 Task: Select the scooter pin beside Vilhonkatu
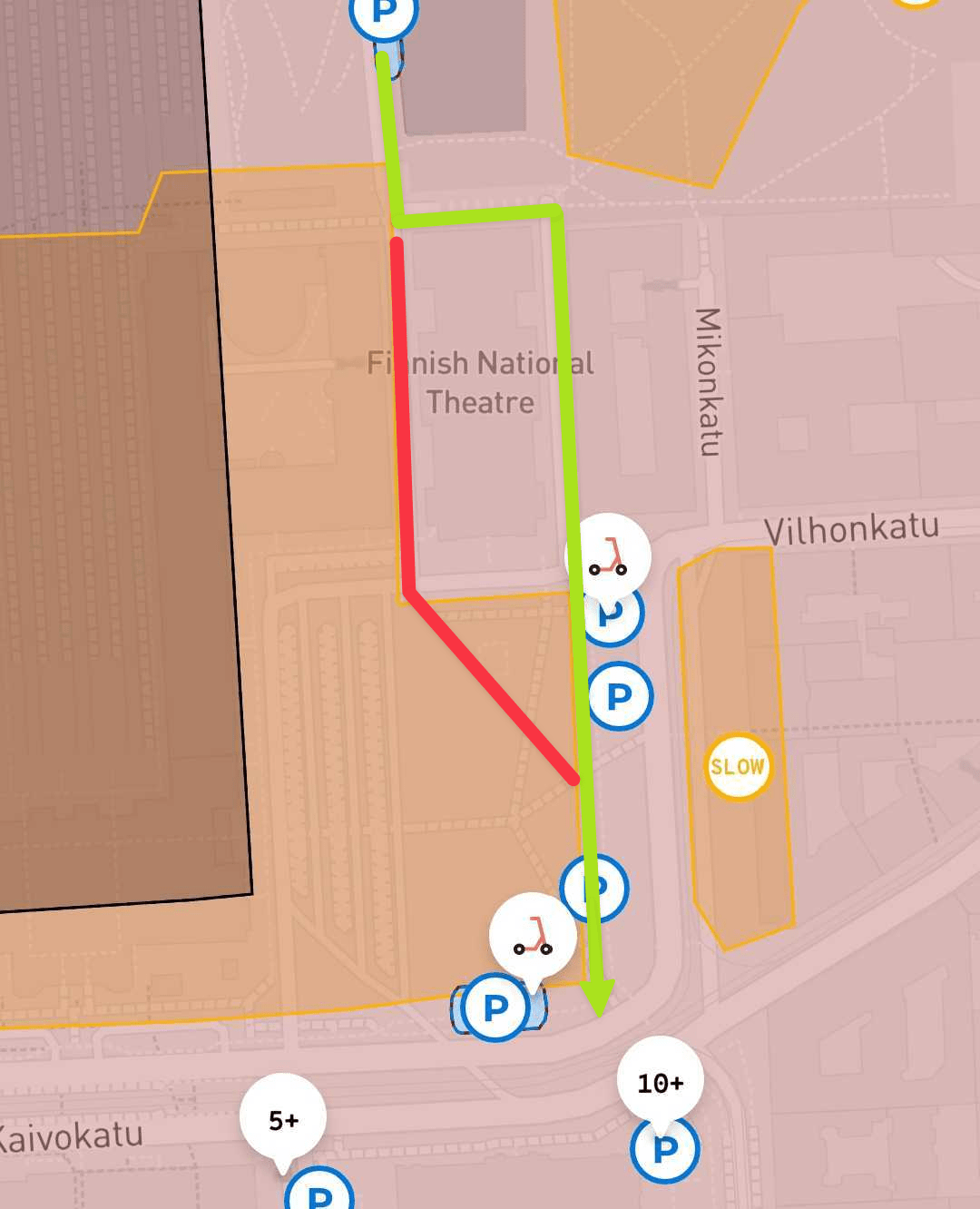(608, 555)
